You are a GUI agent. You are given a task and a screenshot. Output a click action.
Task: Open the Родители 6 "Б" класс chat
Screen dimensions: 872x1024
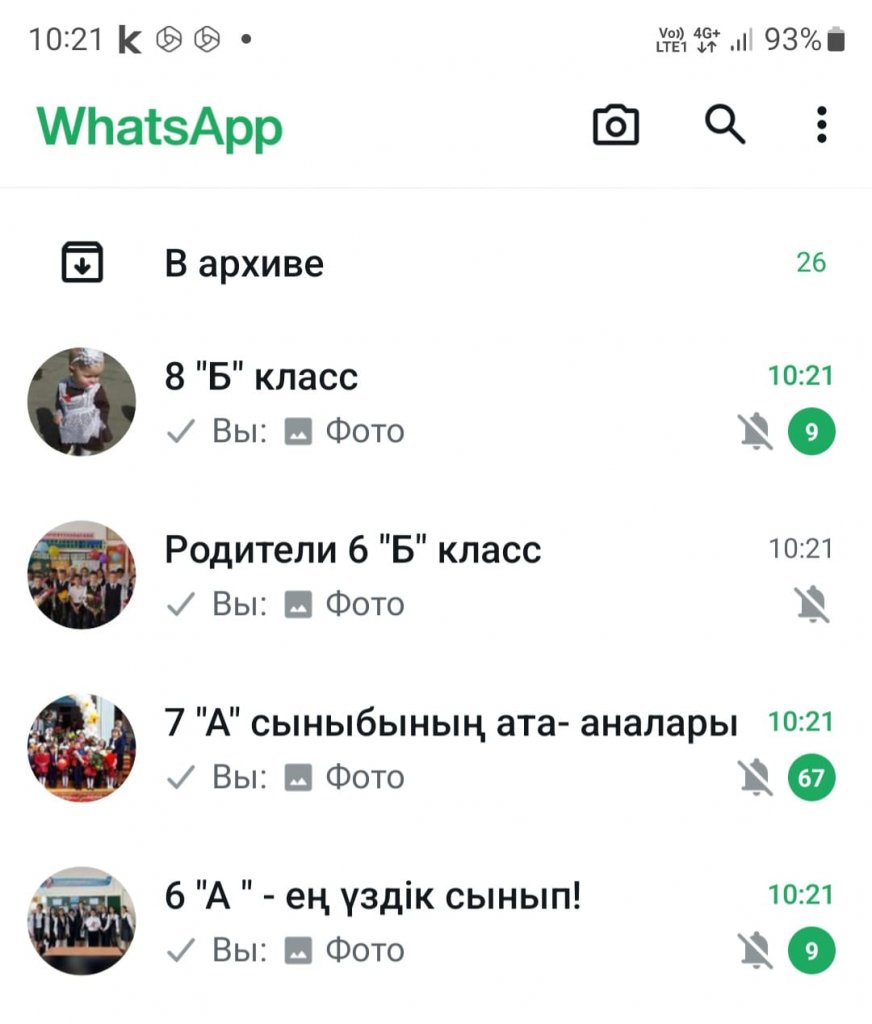coord(450,575)
